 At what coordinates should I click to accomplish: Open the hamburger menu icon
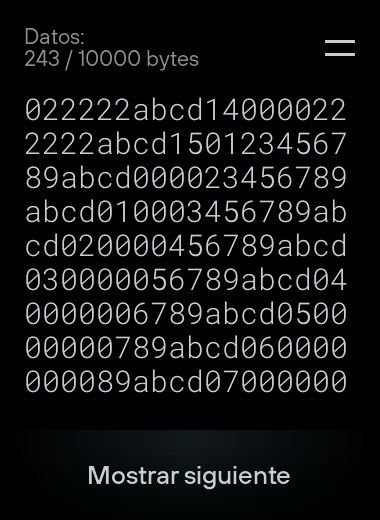click(340, 48)
